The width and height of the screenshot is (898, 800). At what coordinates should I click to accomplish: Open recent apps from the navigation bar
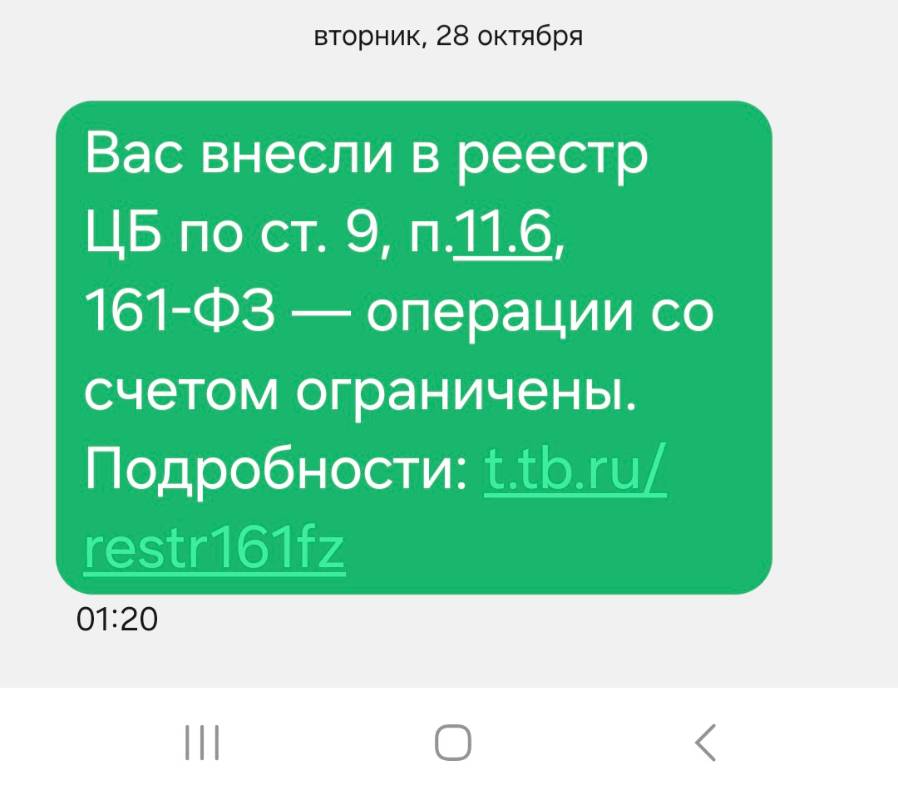tap(203, 743)
